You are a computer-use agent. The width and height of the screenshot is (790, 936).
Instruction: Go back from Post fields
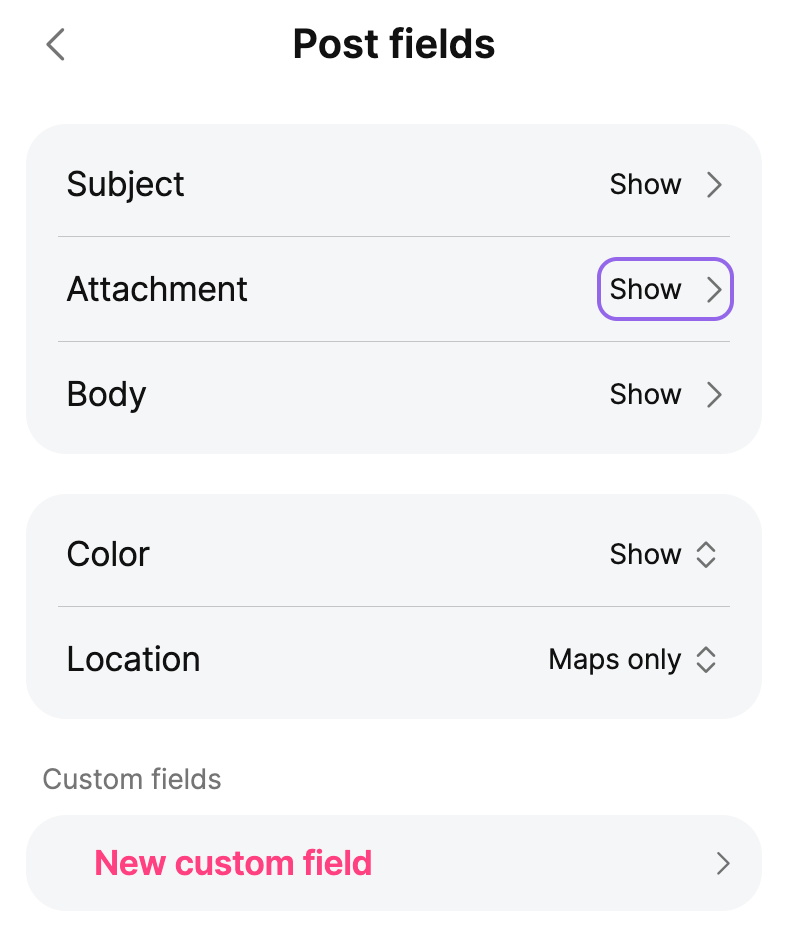click(x=56, y=45)
